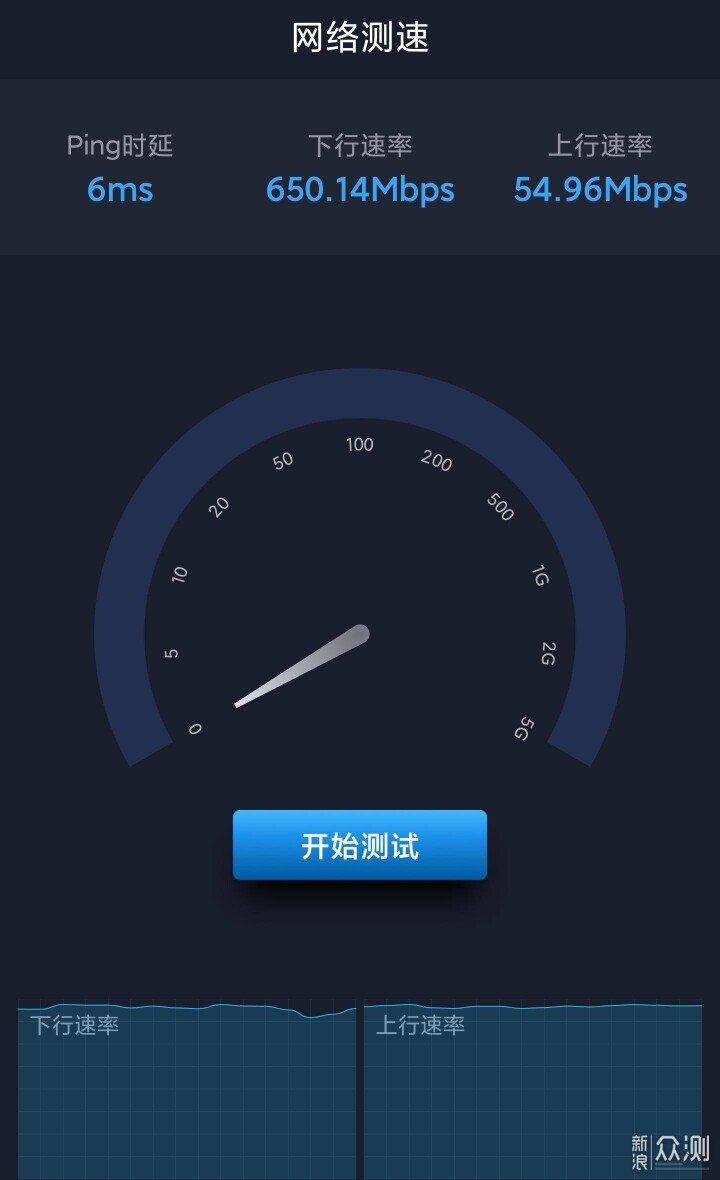
Task: Tap the 开始测试 button to start the test
Action: (x=360, y=844)
